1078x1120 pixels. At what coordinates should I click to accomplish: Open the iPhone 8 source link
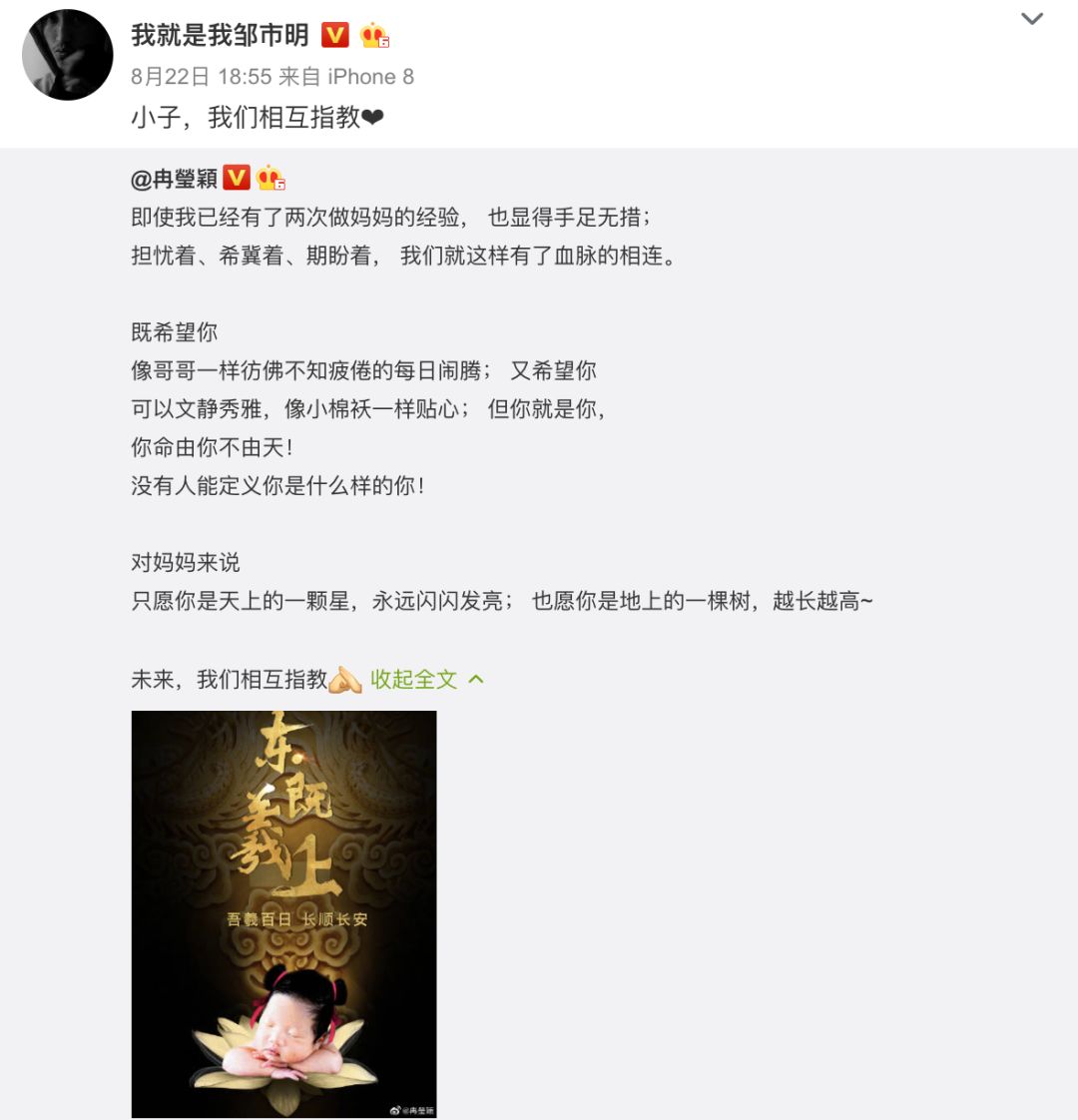pyautogui.click(x=370, y=77)
